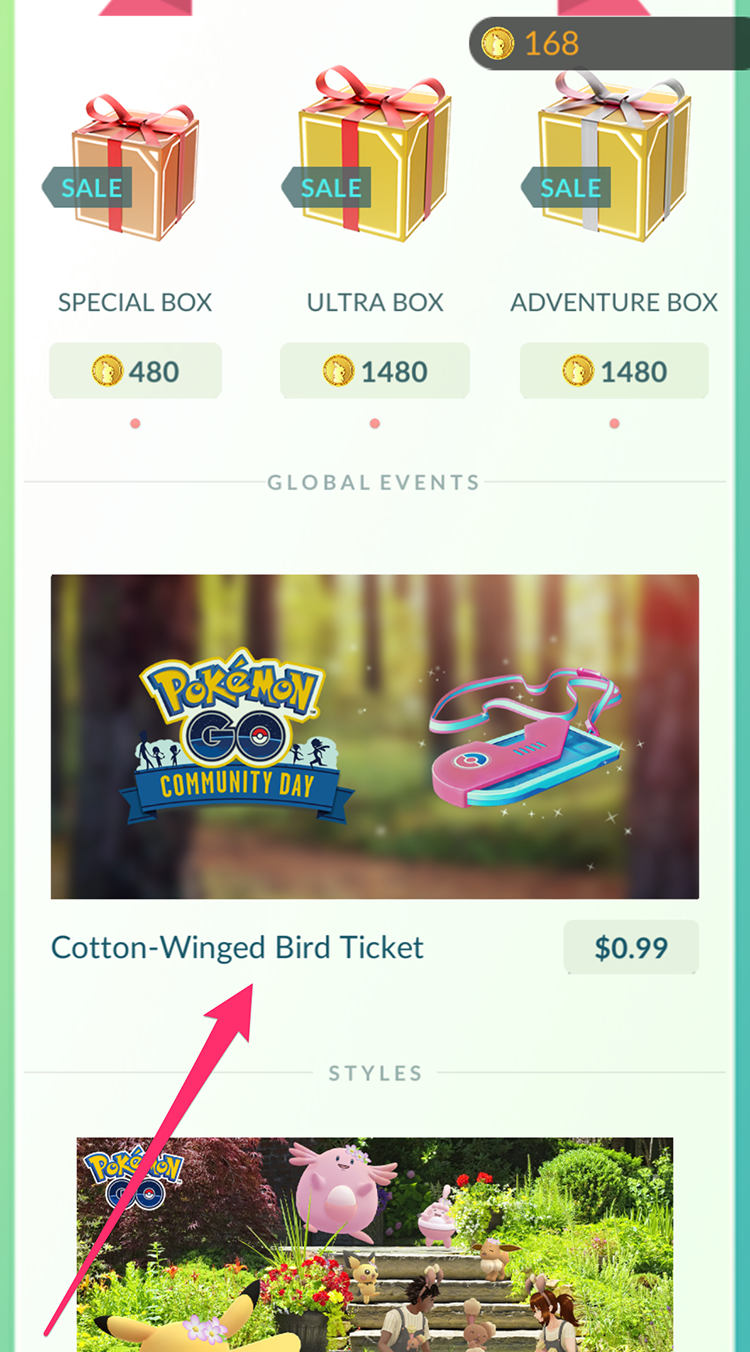
Task: Buy Ultra Box for 1480 coins
Action: pyautogui.click(x=375, y=371)
